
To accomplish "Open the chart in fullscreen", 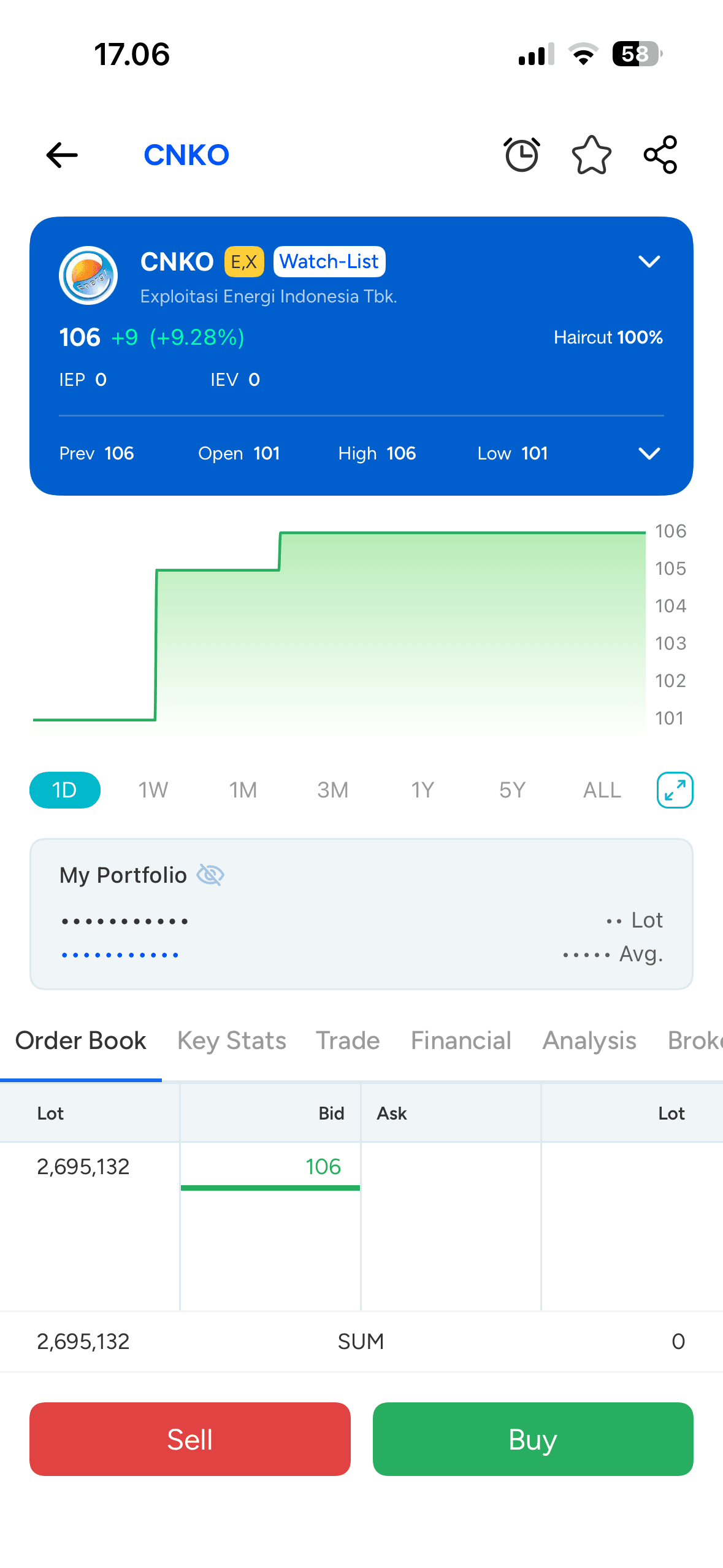I will click(x=675, y=790).
